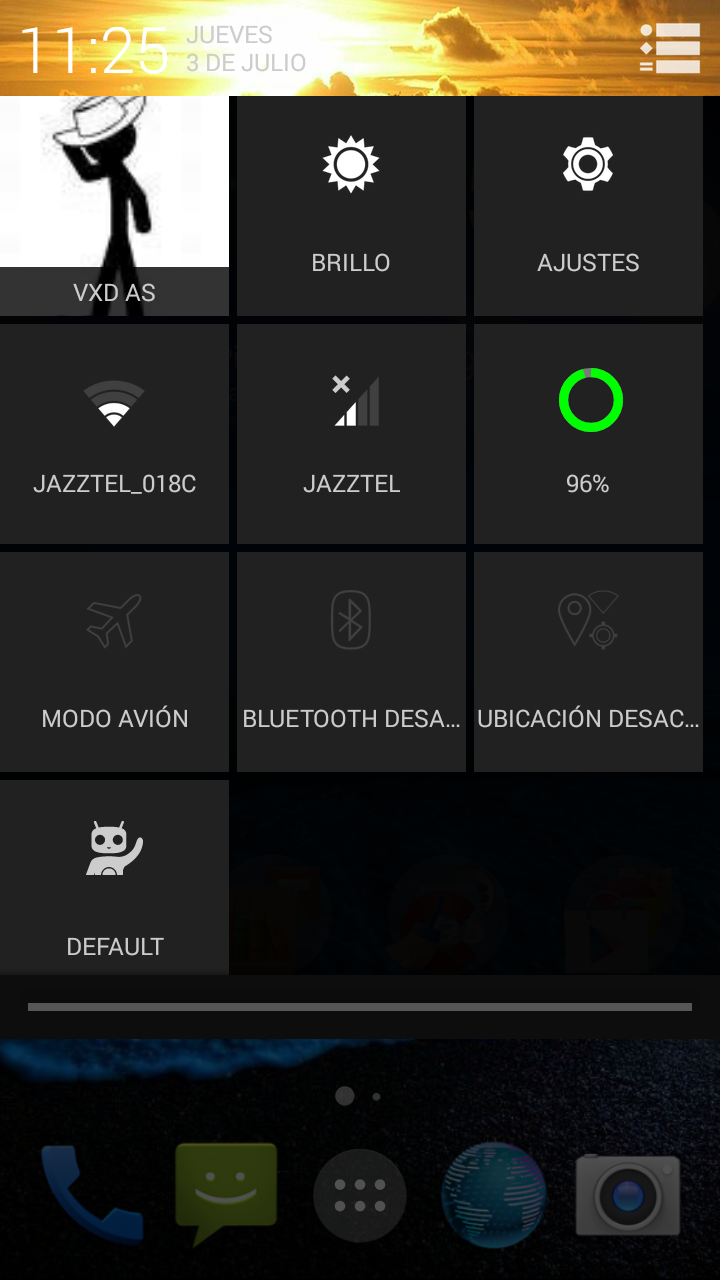Open the Brillo brightness tile
Image resolution: width=720 pixels, height=1280 pixels.
(351, 206)
